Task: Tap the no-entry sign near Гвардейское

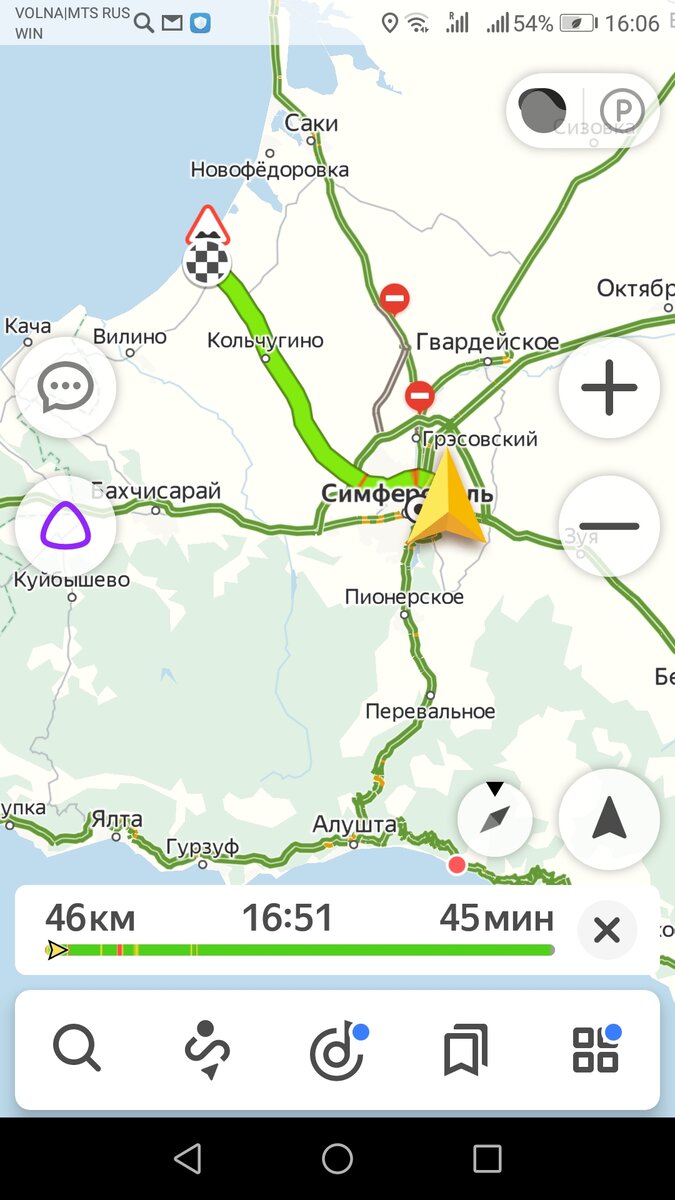Action: (x=395, y=298)
